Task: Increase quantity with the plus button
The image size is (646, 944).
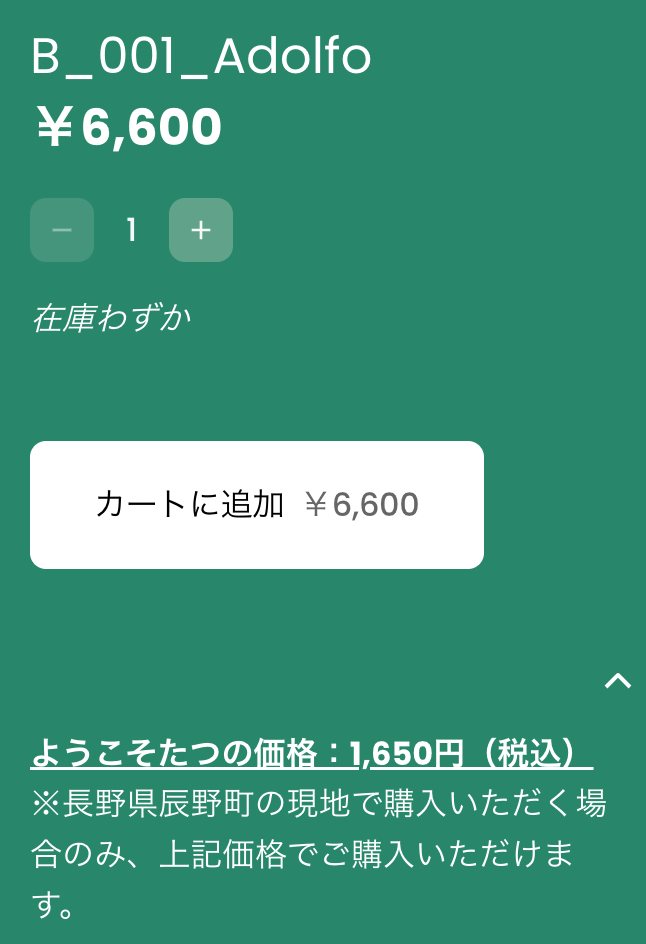Action: tap(201, 230)
